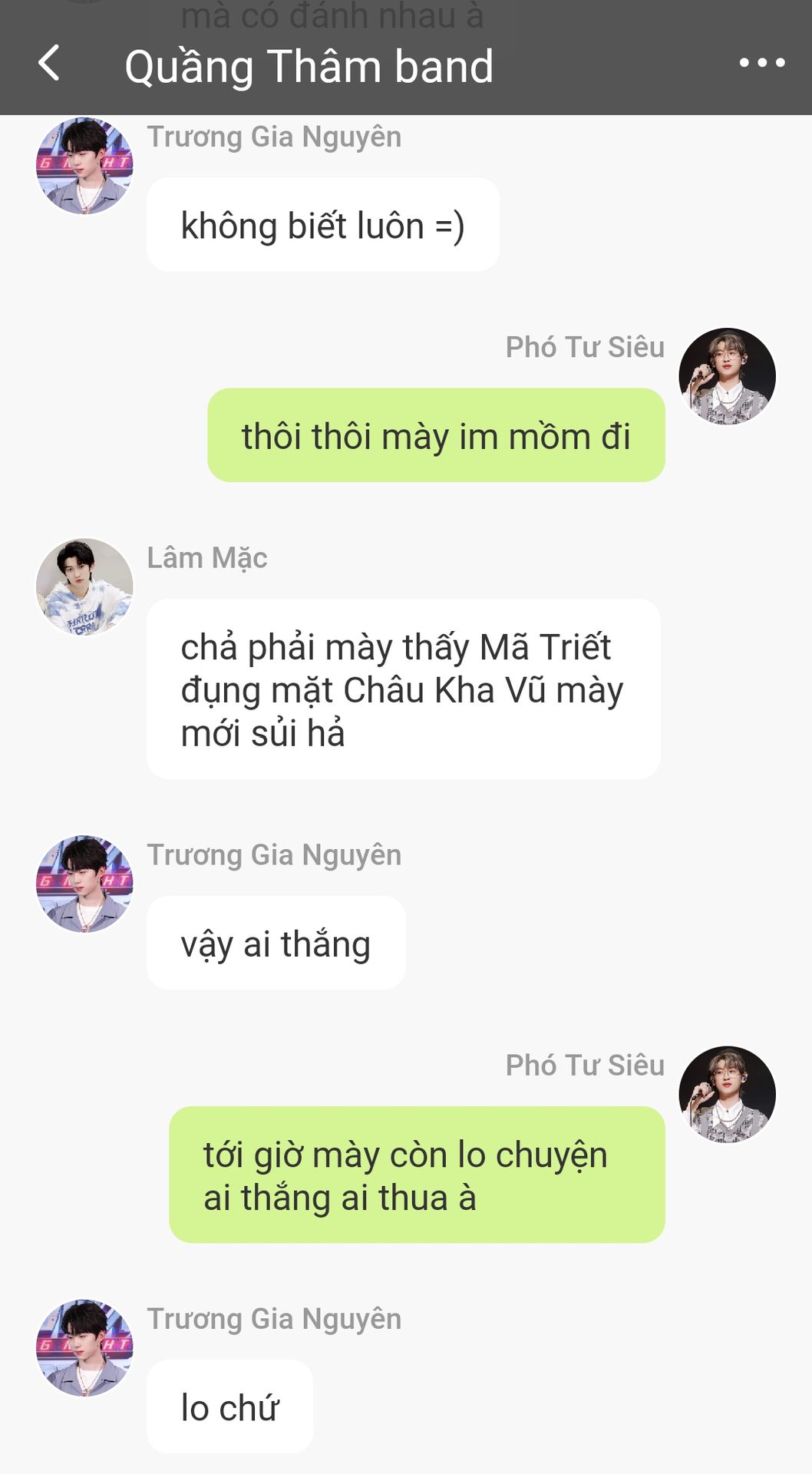Tap avatar beside "không biết luôn =)" message

coord(84,166)
